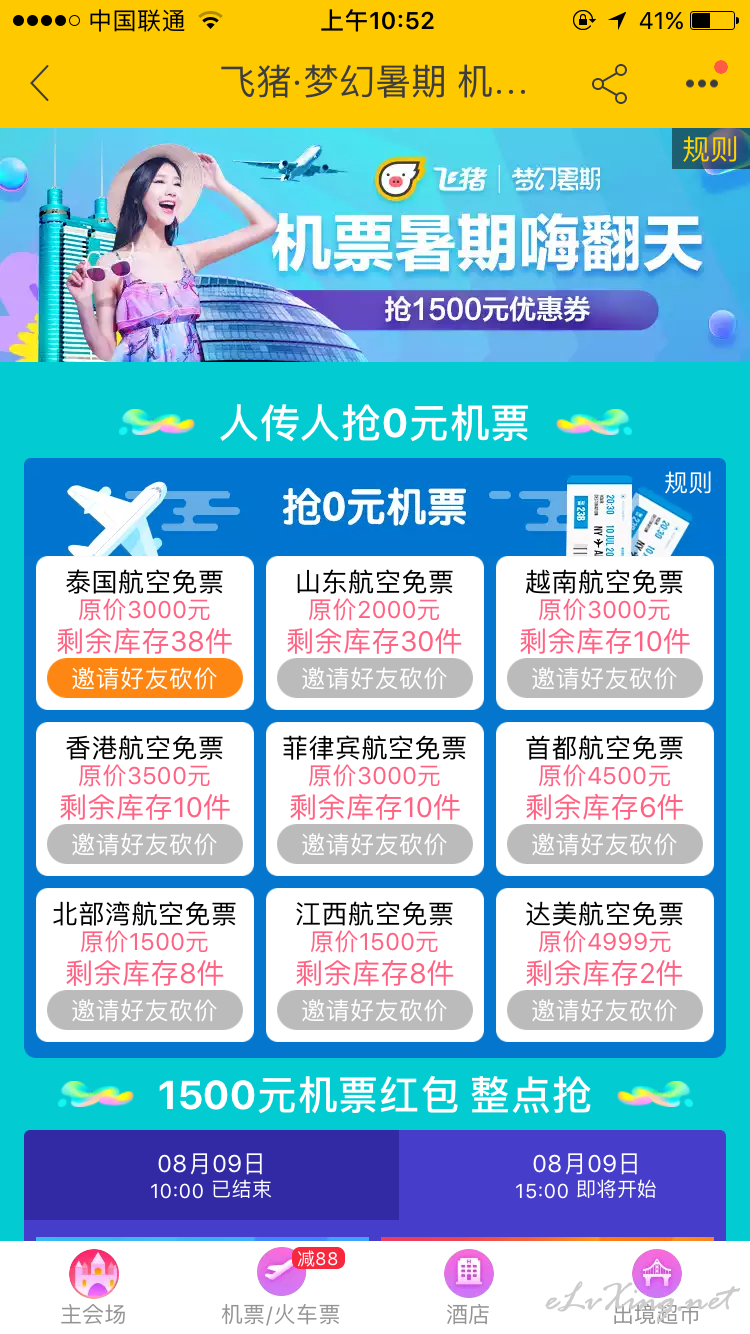The image size is (750, 1334).
Task: Open the three-dot overflow menu
Action: 702,84
